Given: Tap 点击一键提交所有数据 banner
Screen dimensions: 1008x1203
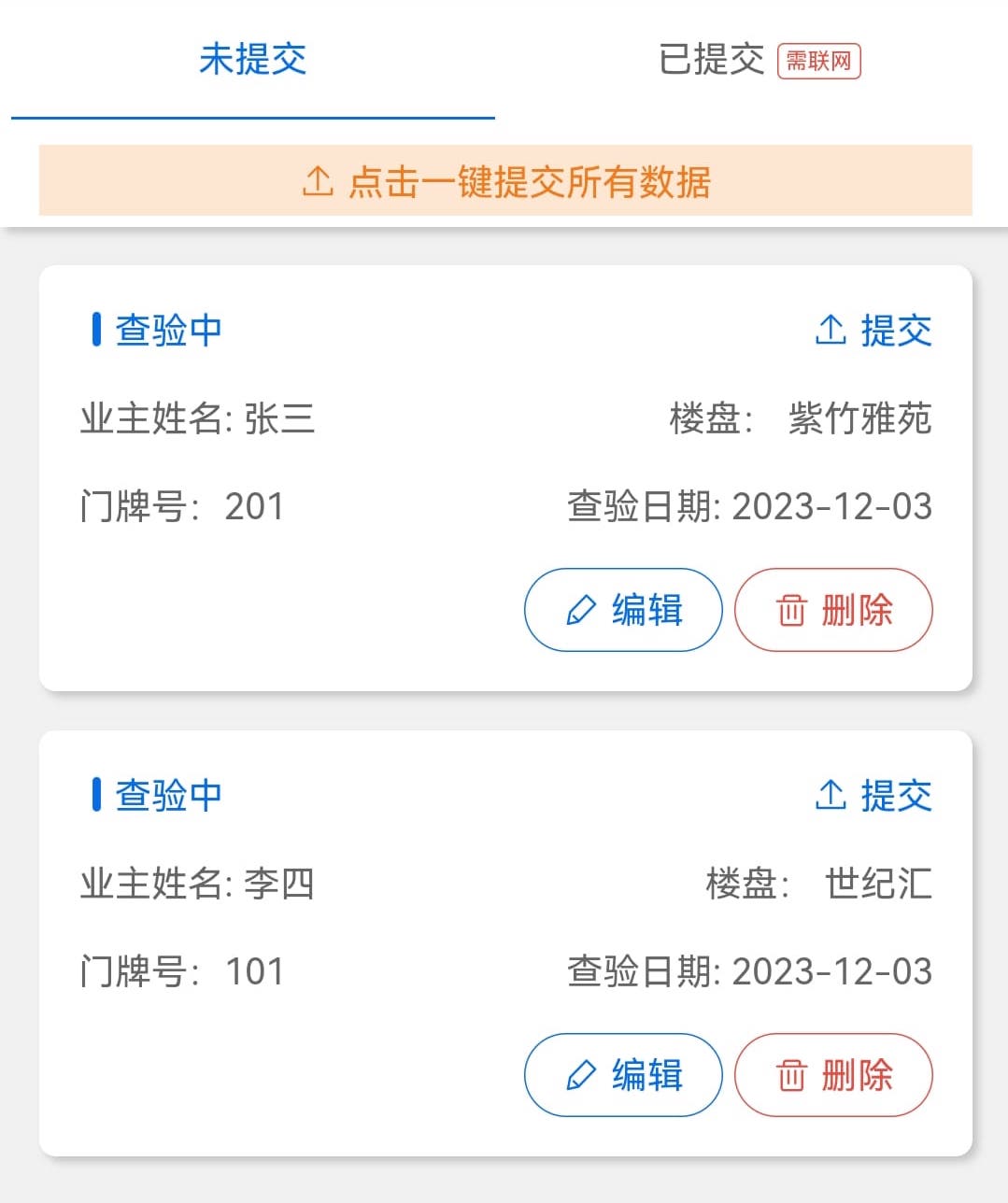Looking at the screenshot, I should (x=505, y=181).
